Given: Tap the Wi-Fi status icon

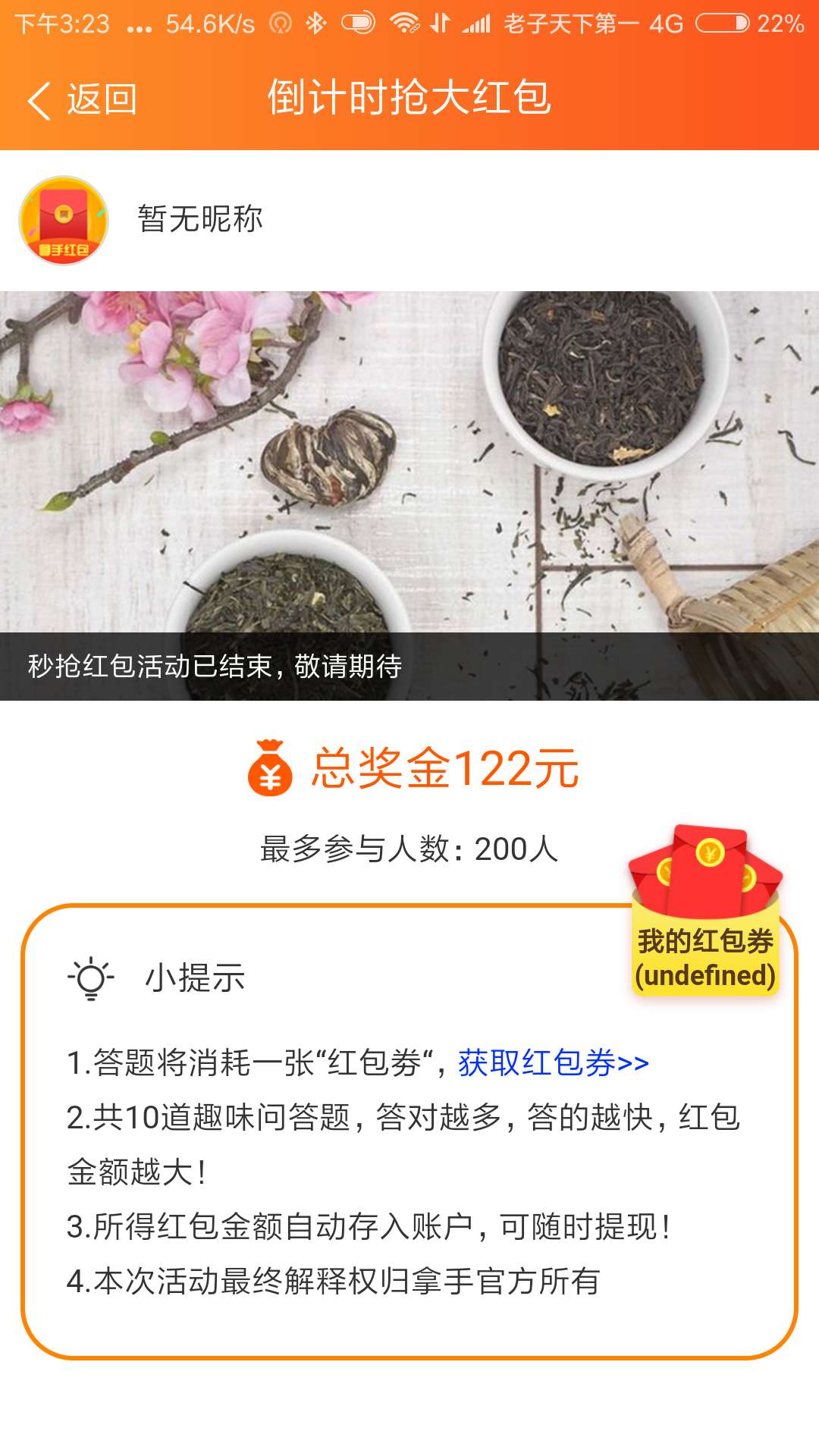Looking at the screenshot, I should [404, 23].
